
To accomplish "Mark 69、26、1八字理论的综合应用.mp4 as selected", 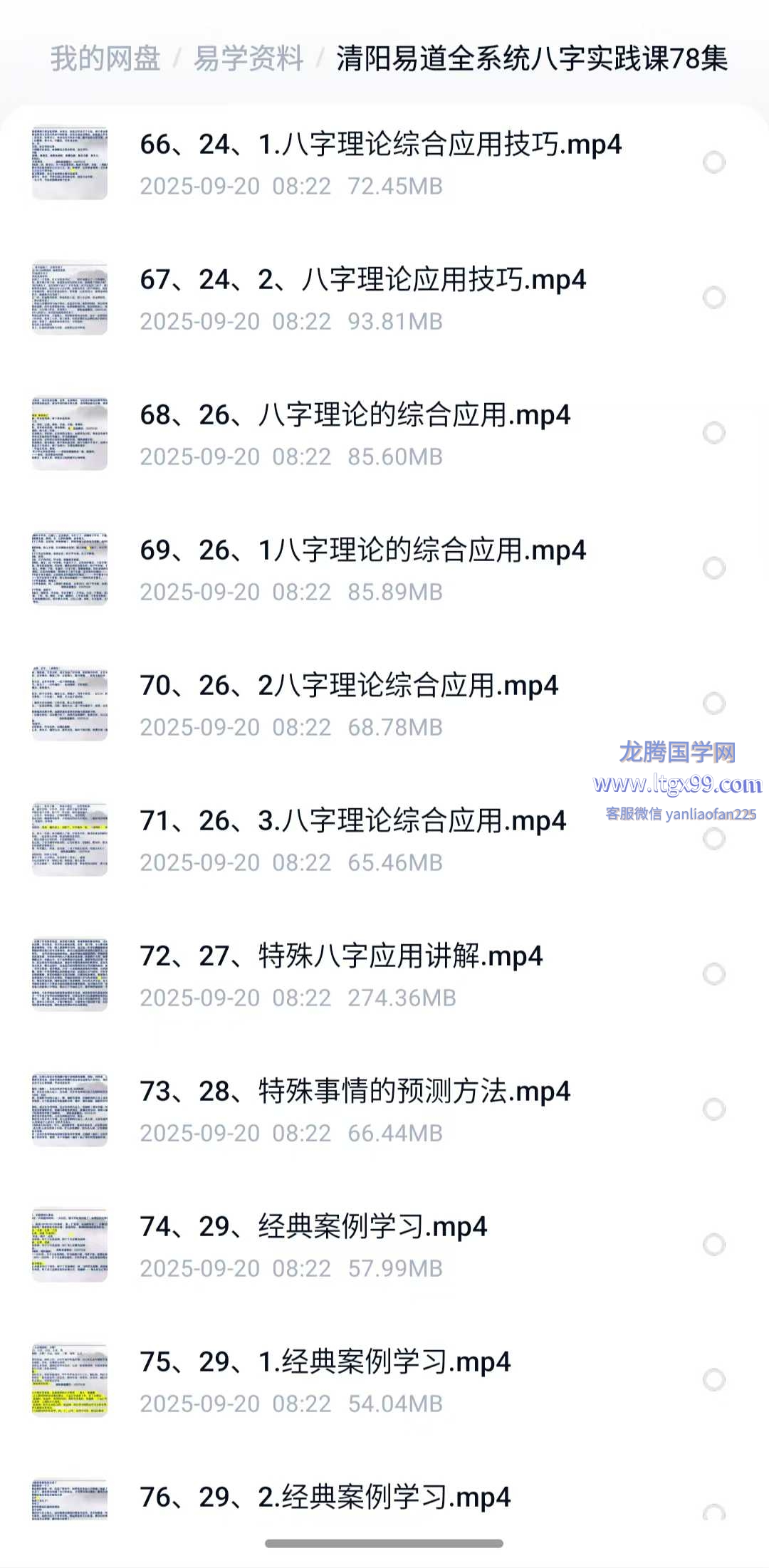I will pyautogui.click(x=713, y=568).
